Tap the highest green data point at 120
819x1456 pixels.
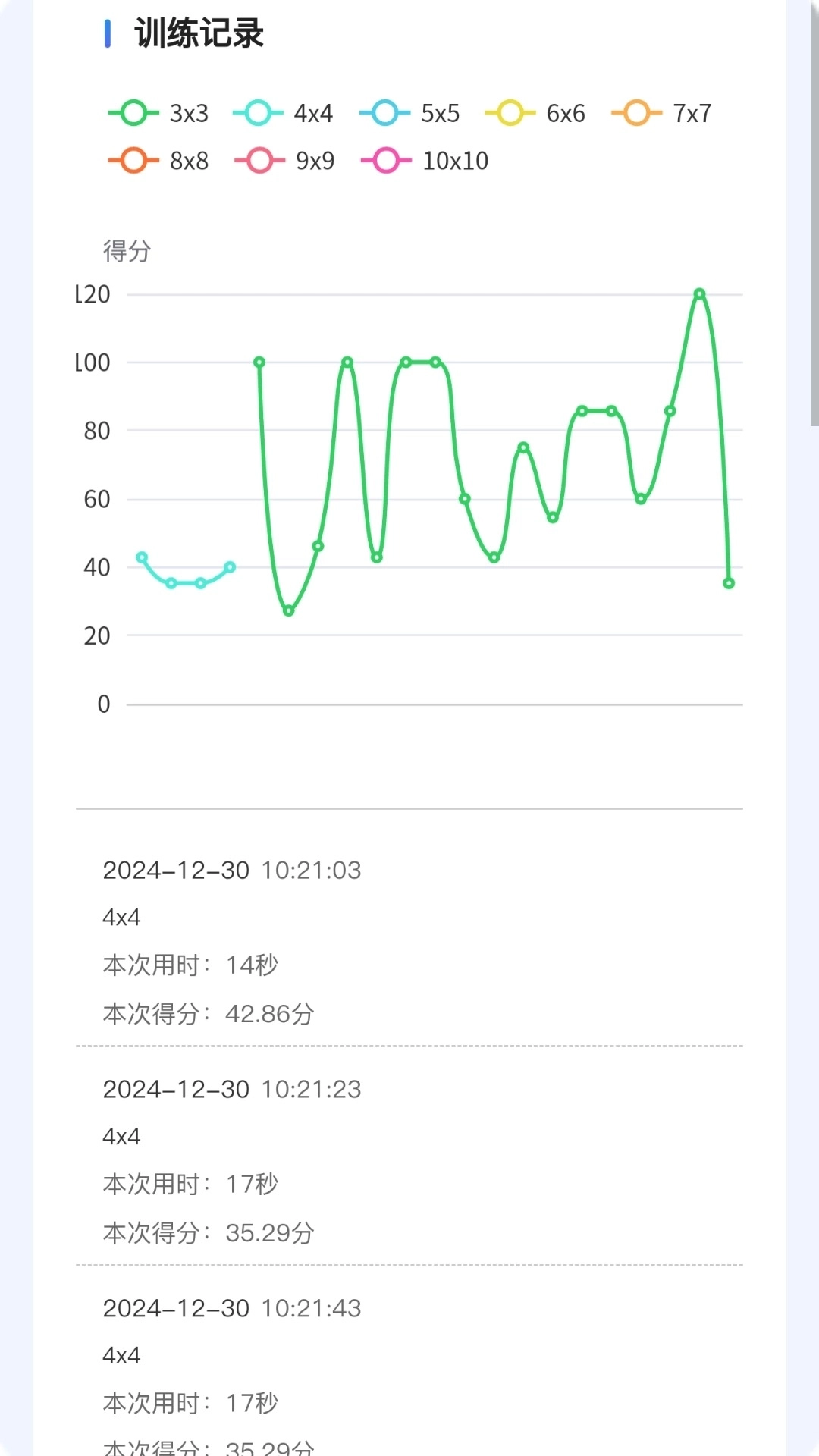click(x=699, y=292)
